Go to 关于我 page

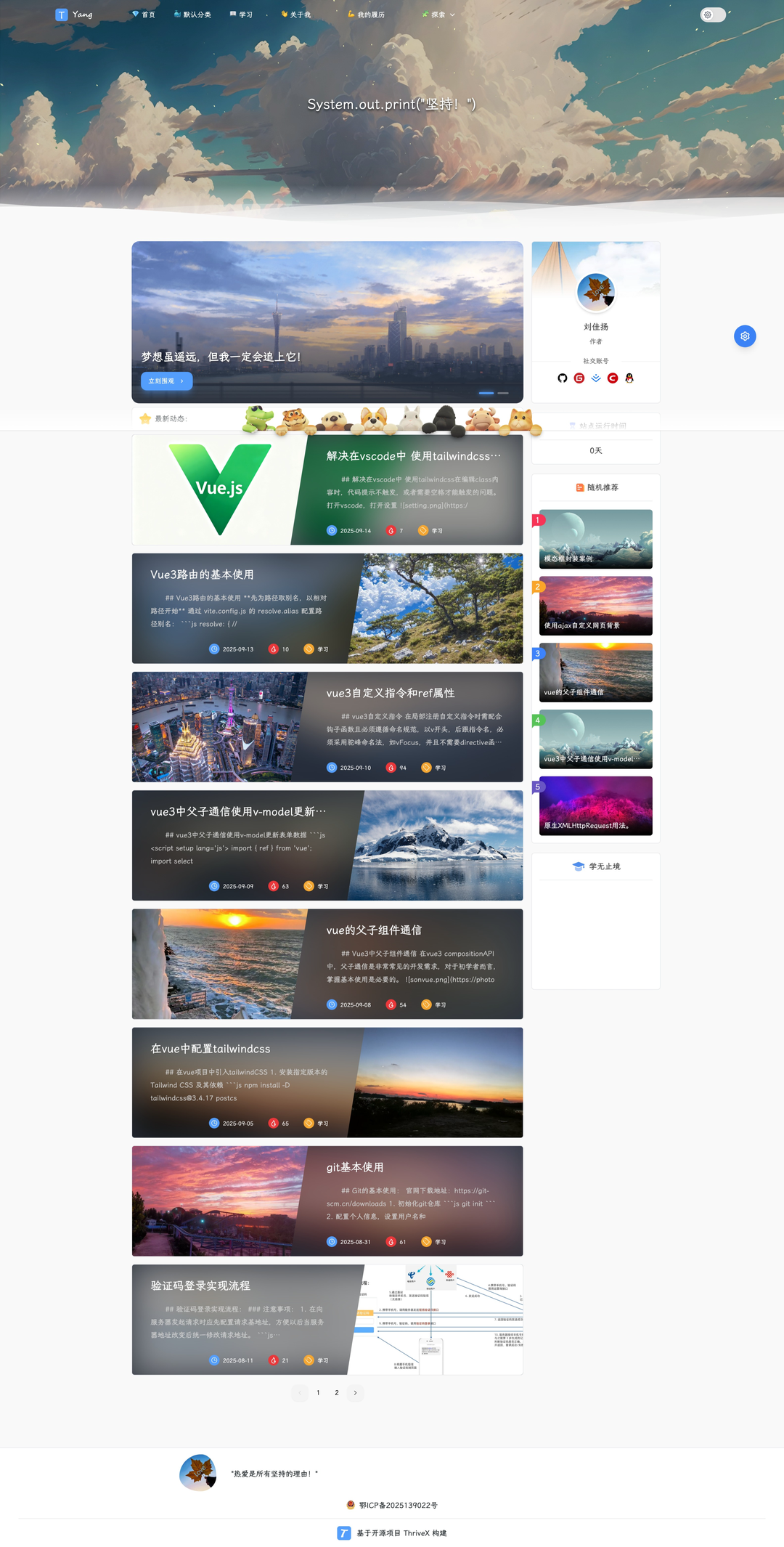296,15
